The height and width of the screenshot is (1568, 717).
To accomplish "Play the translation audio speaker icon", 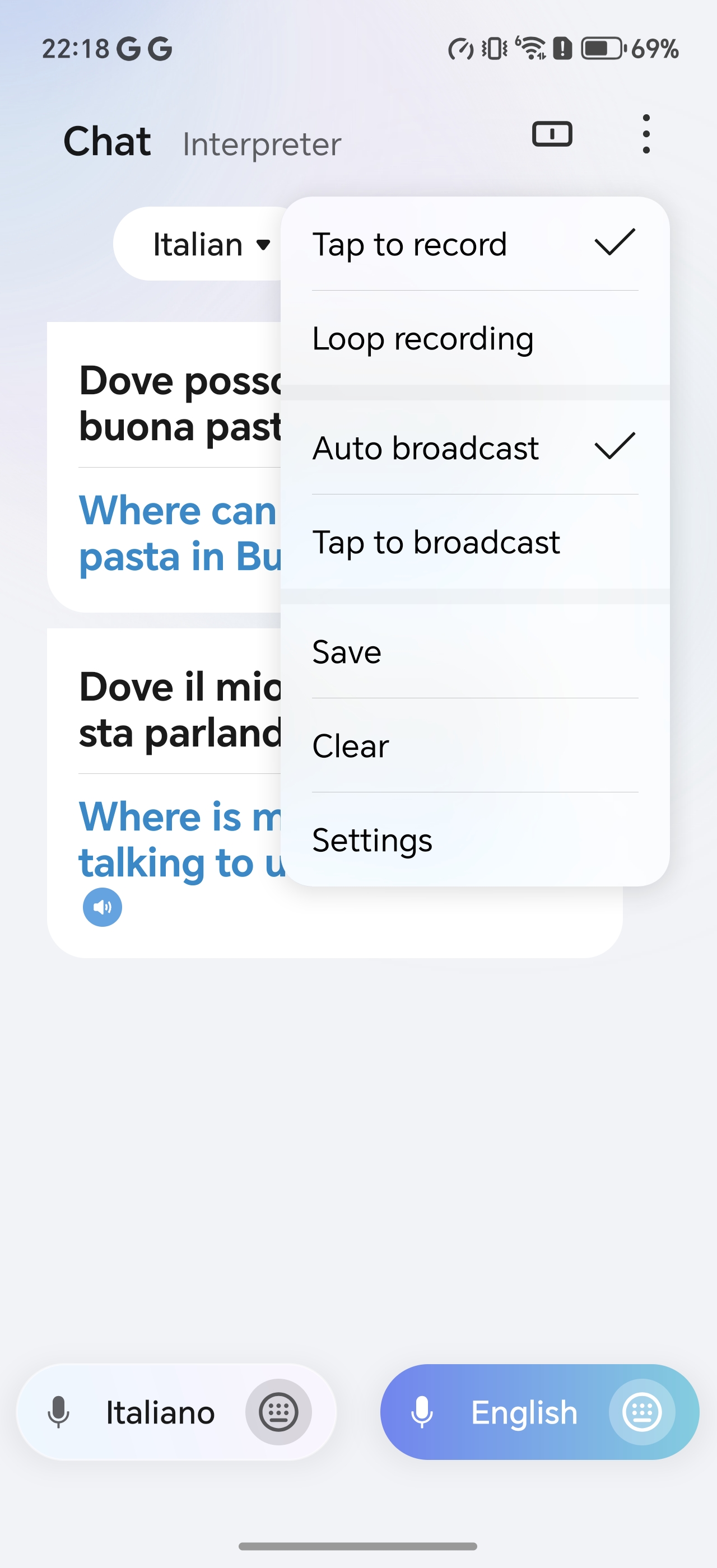I will 103,907.
